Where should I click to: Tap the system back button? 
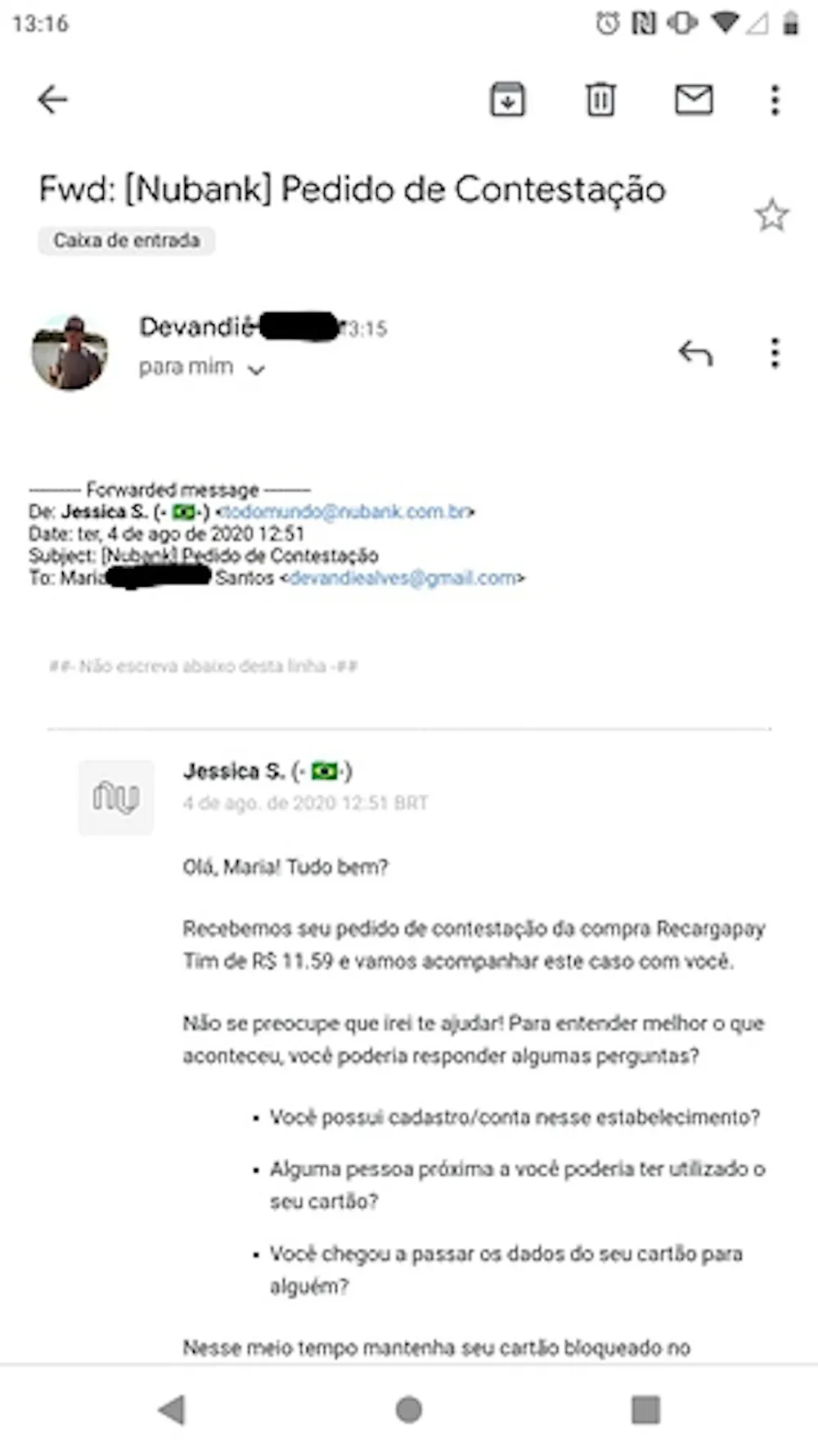click(173, 1410)
